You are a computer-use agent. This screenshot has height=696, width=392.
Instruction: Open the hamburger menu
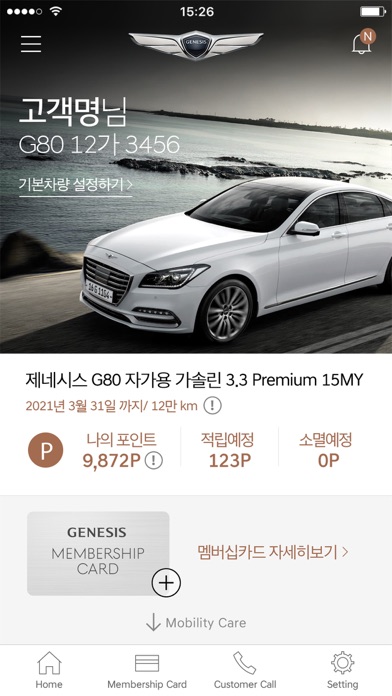pos(31,43)
